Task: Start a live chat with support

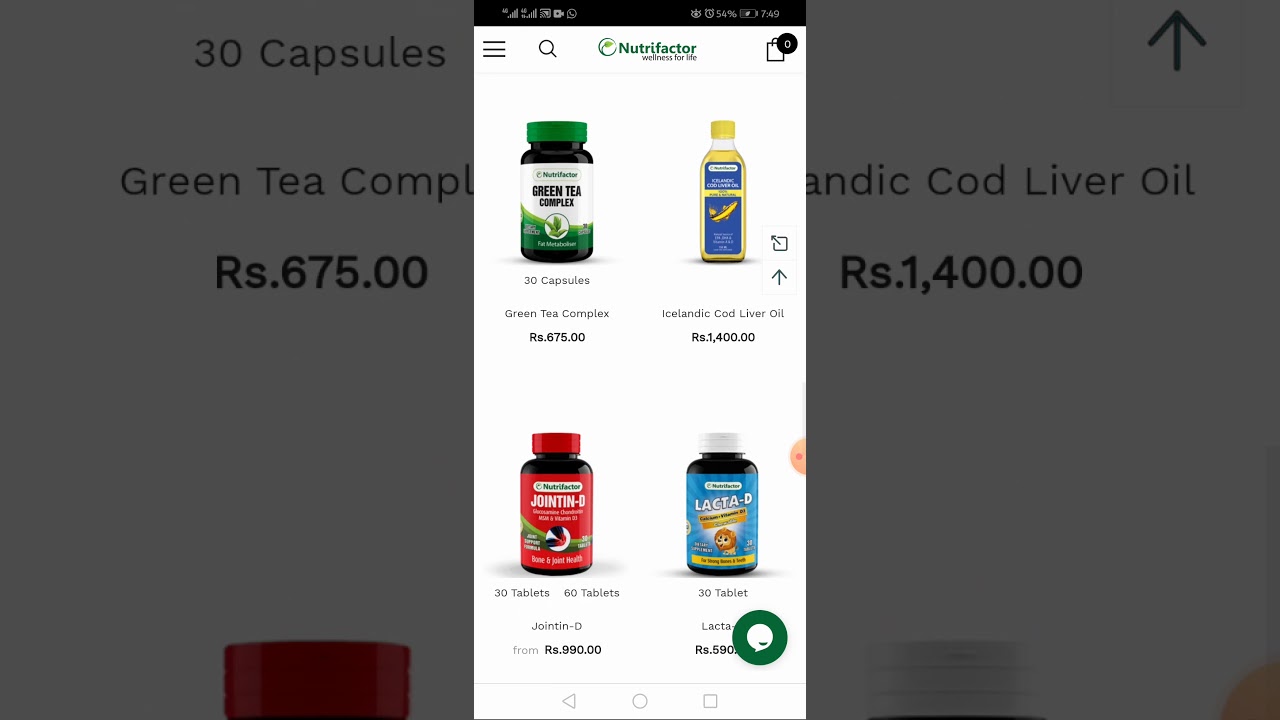Action: [x=760, y=637]
